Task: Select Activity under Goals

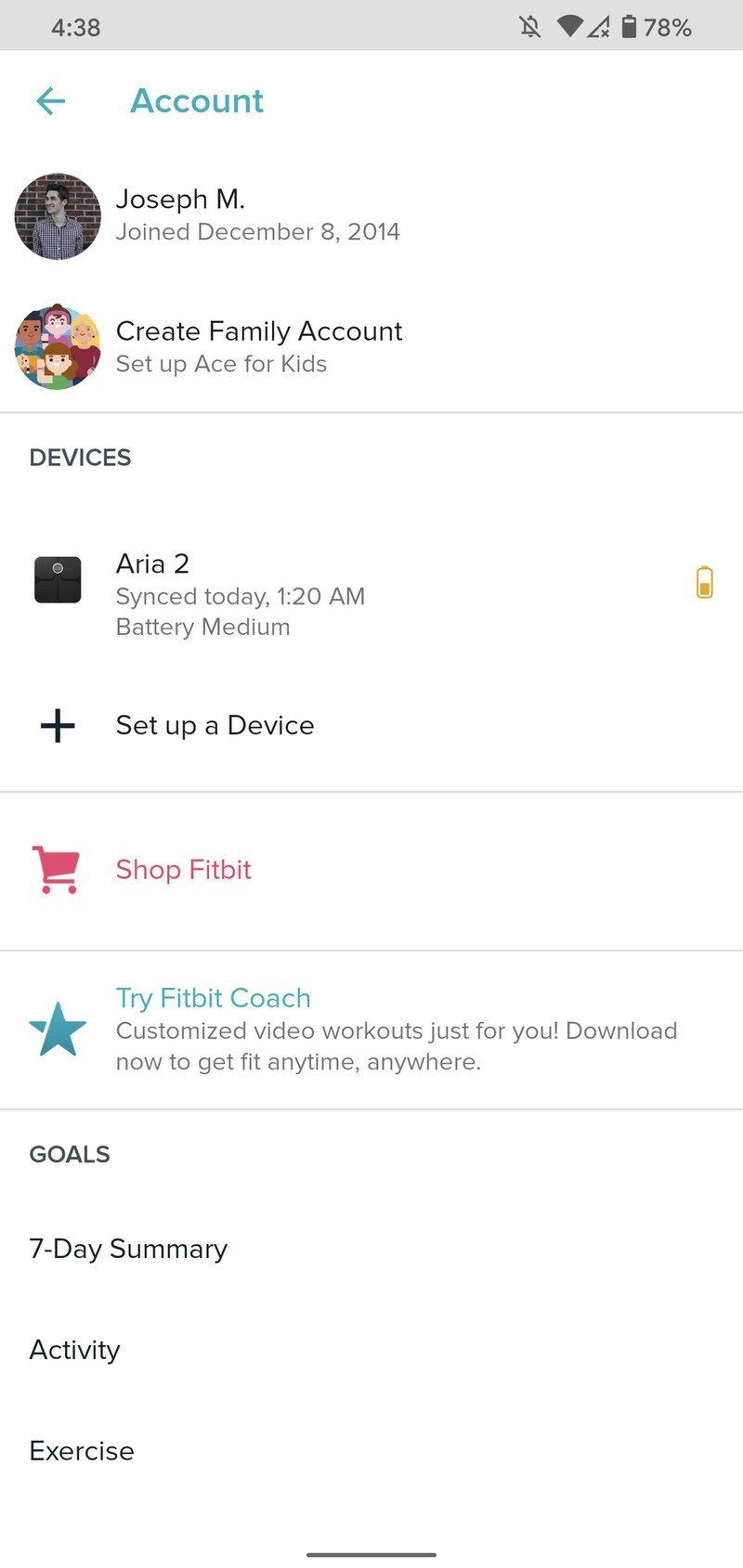Action: (74, 1350)
